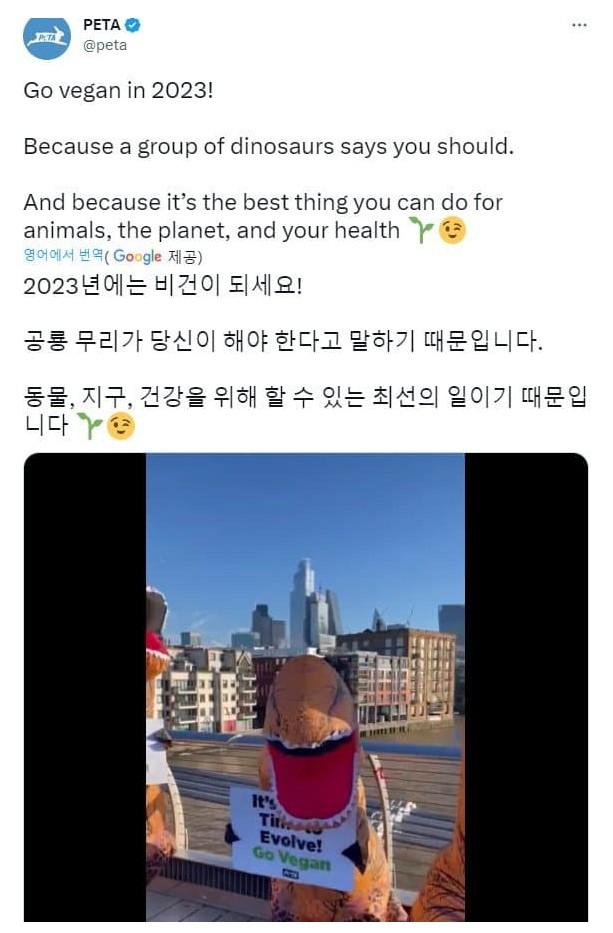Play the dinosaur Go Vegan video
Viewport: 613px width, 933px height.
point(305,686)
